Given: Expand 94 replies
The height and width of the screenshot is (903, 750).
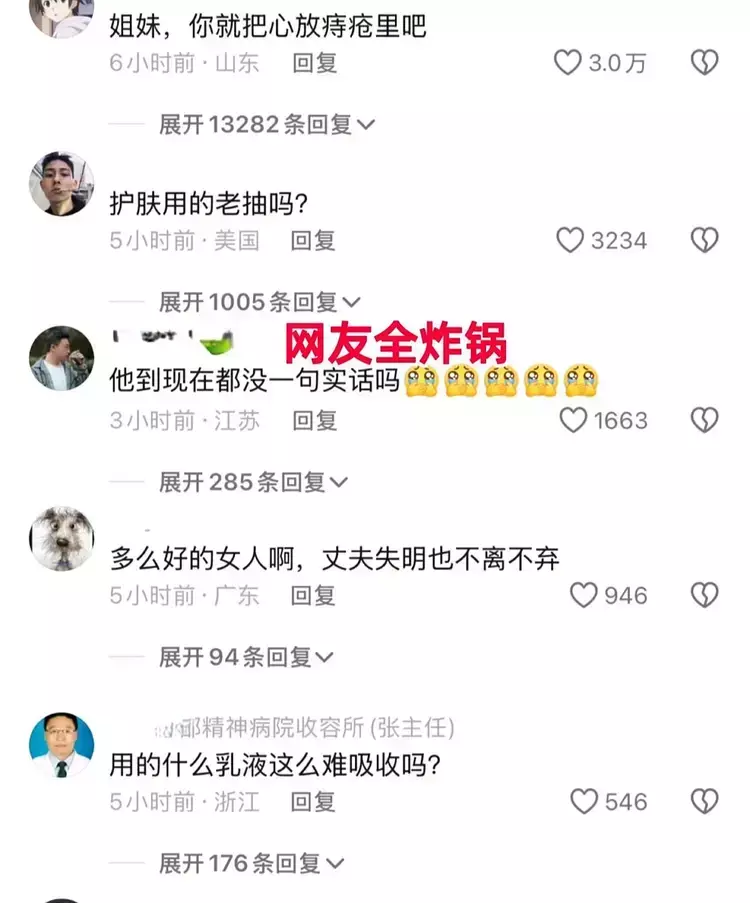Looking at the screenshot, I should click(246, 658).
